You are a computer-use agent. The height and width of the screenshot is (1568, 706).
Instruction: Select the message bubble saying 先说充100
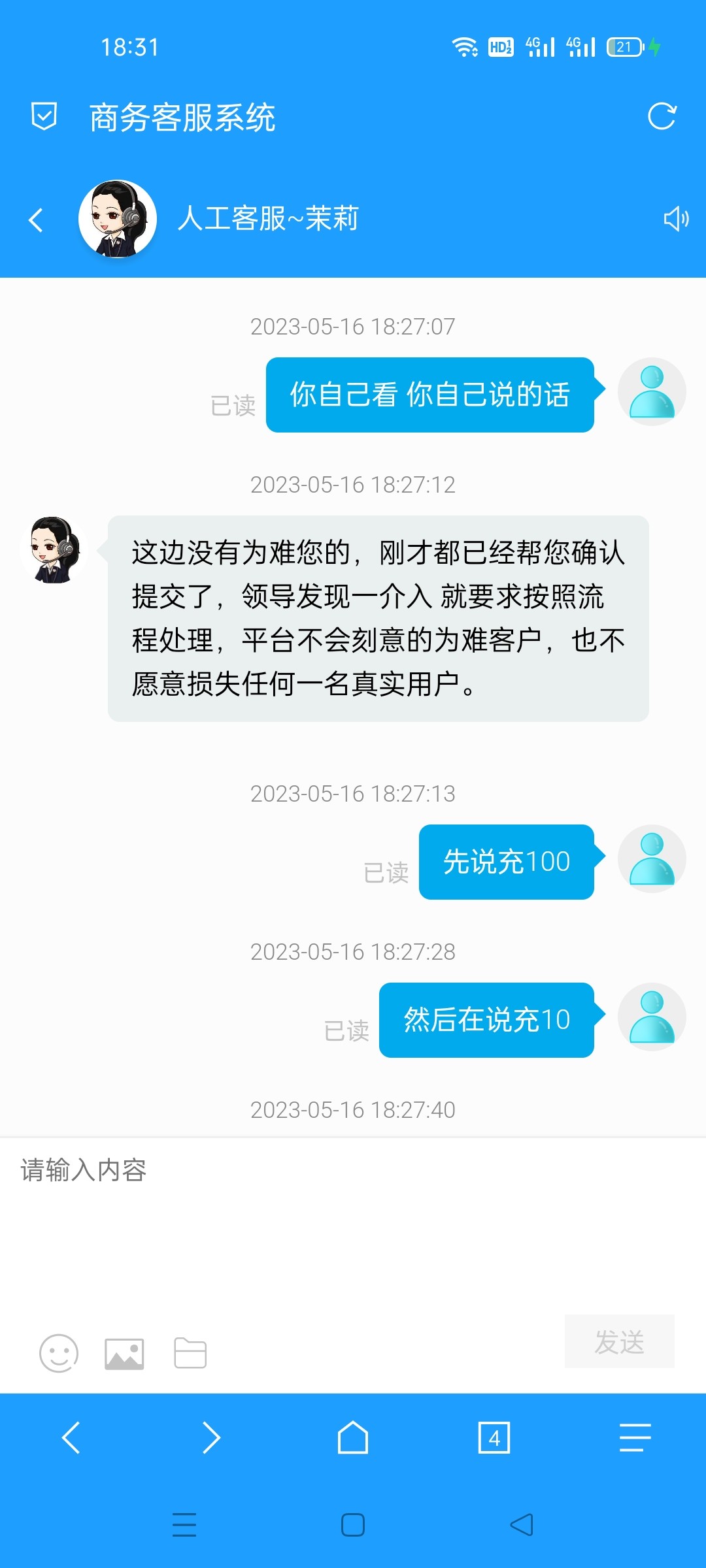(x=507, y=861)
